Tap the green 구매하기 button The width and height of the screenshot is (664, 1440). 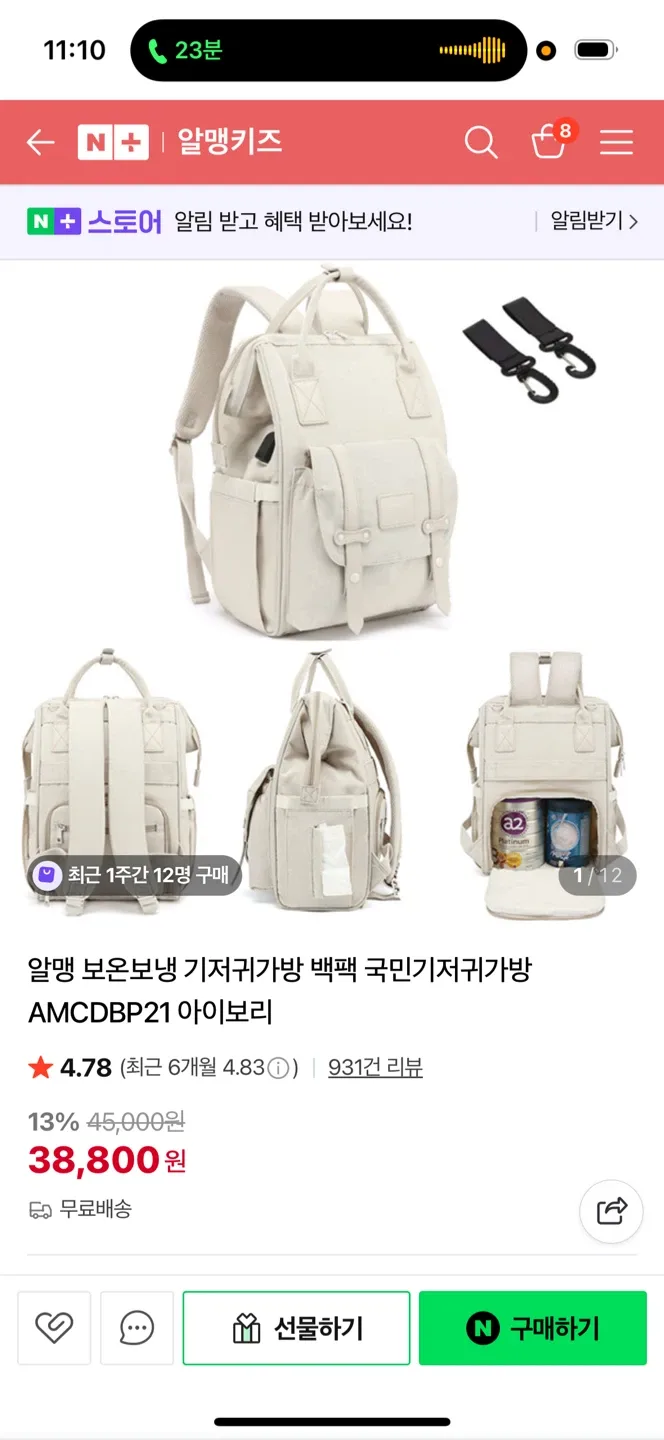pyautogui.click(x=532, y=1328)
